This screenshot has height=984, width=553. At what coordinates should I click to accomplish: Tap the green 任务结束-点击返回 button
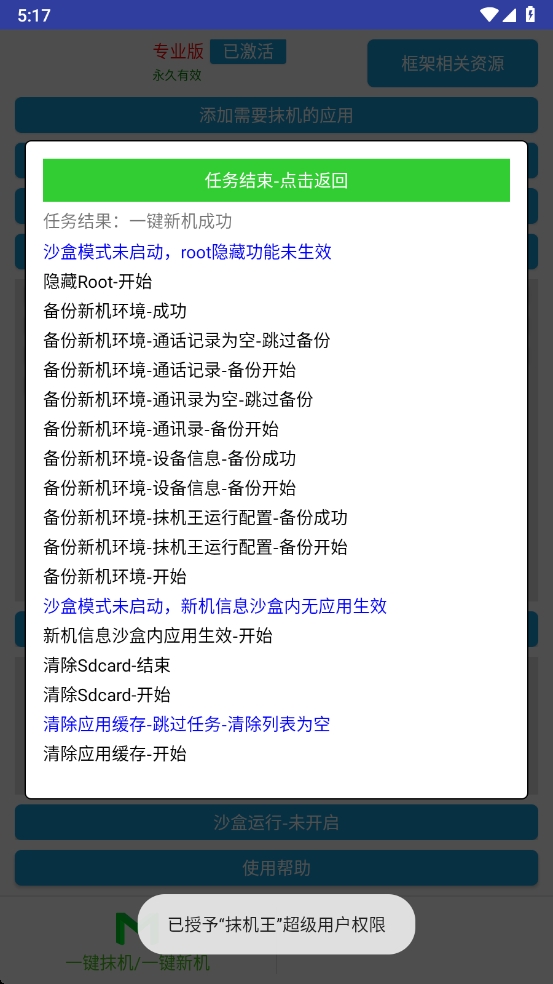pyautogui.click(x=276, y=180)
